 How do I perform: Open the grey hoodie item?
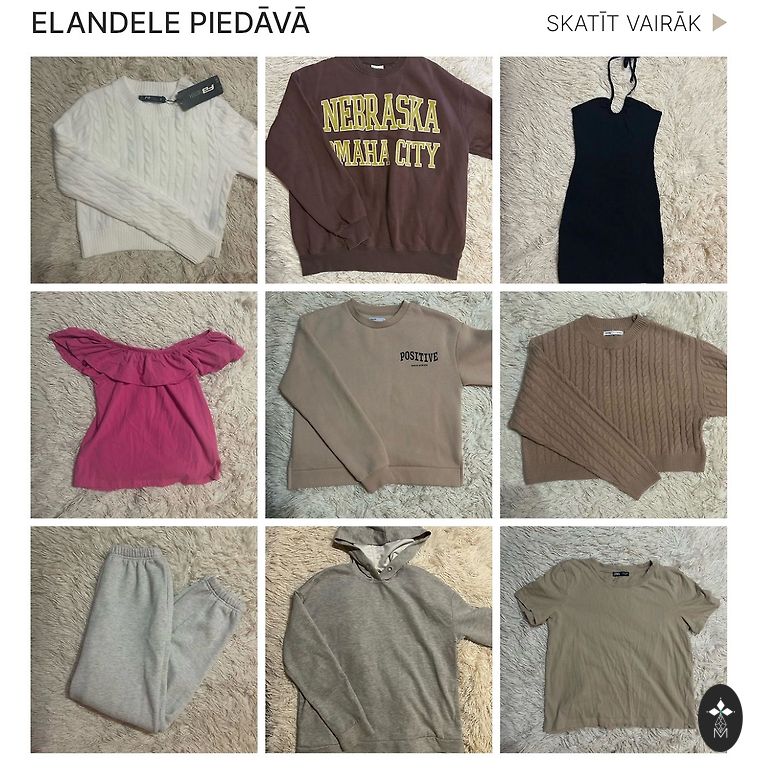(x=378, y=639)
